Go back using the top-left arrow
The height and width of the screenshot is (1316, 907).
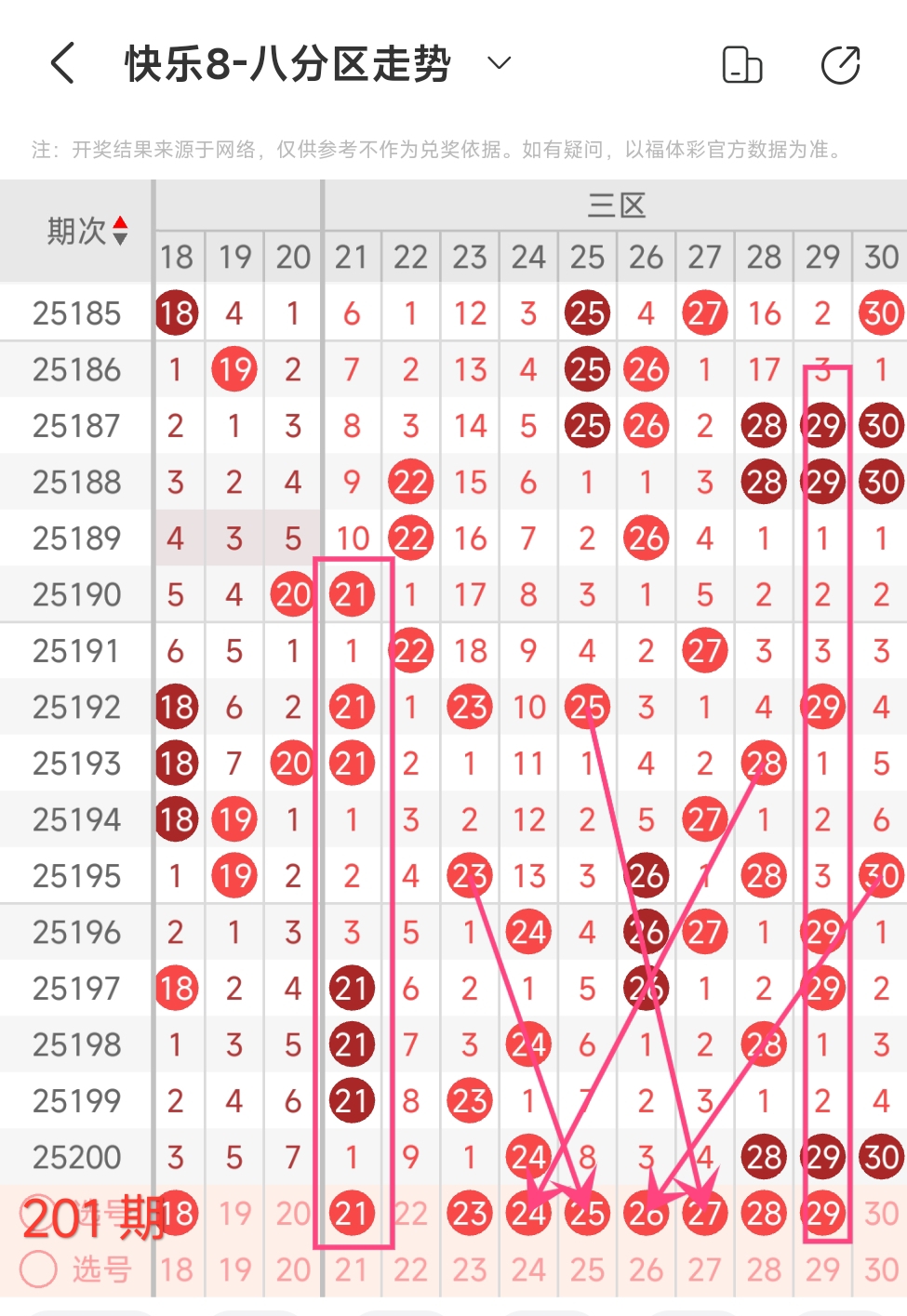coord(62,64)
